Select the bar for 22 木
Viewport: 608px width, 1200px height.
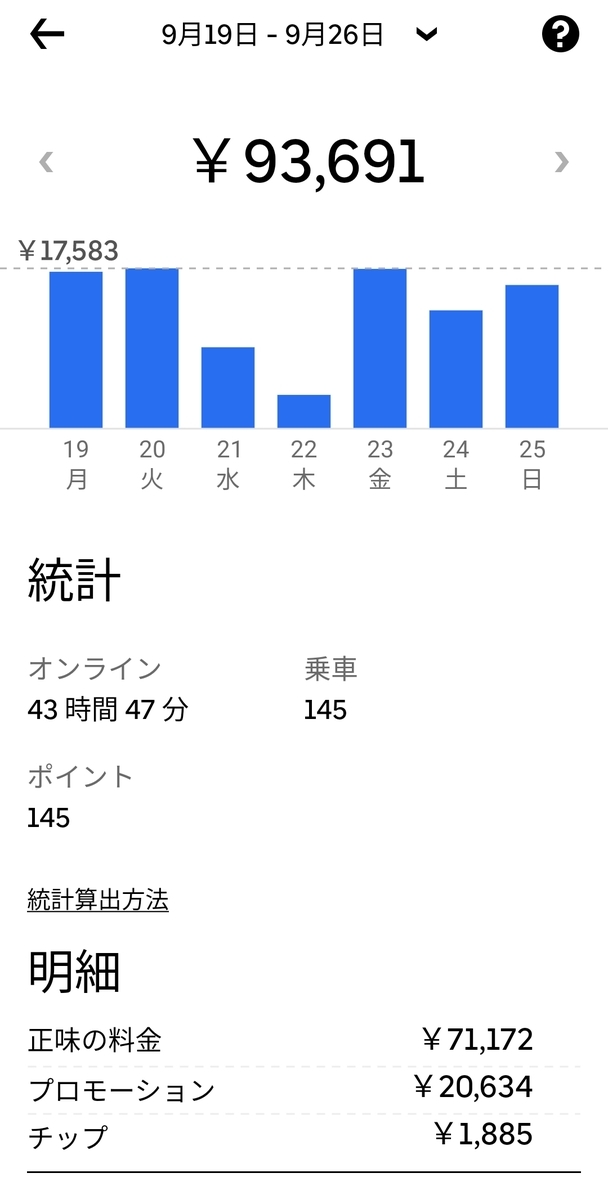click(304, 412)
